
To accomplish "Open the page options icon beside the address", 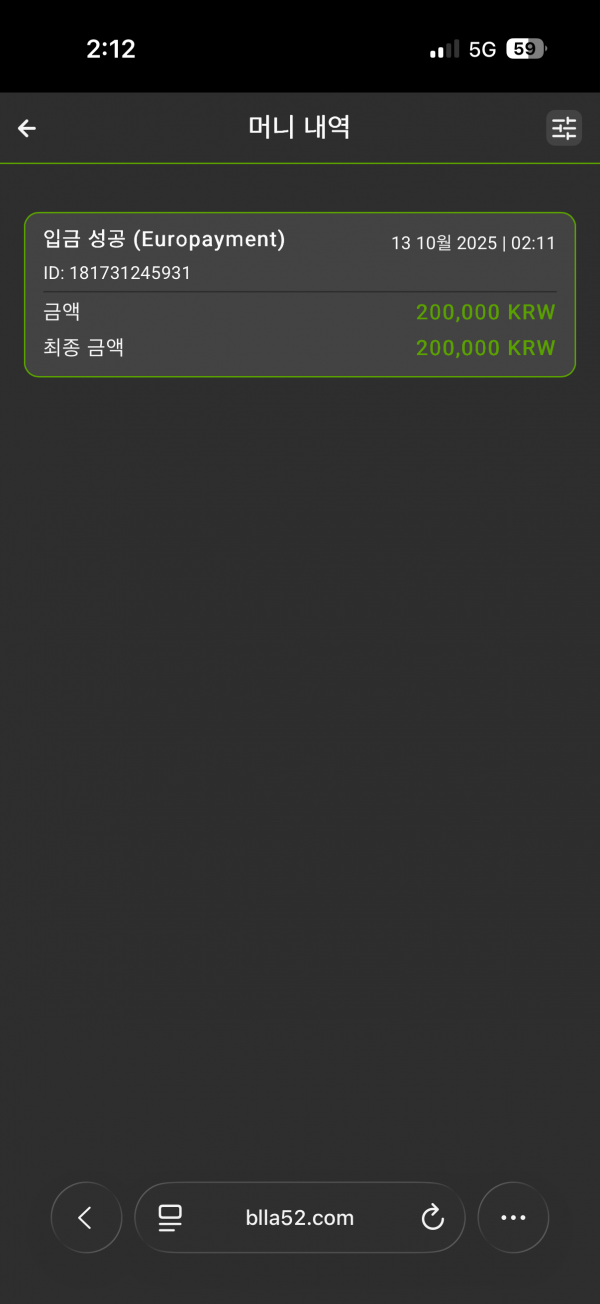I will [171, 1217].
